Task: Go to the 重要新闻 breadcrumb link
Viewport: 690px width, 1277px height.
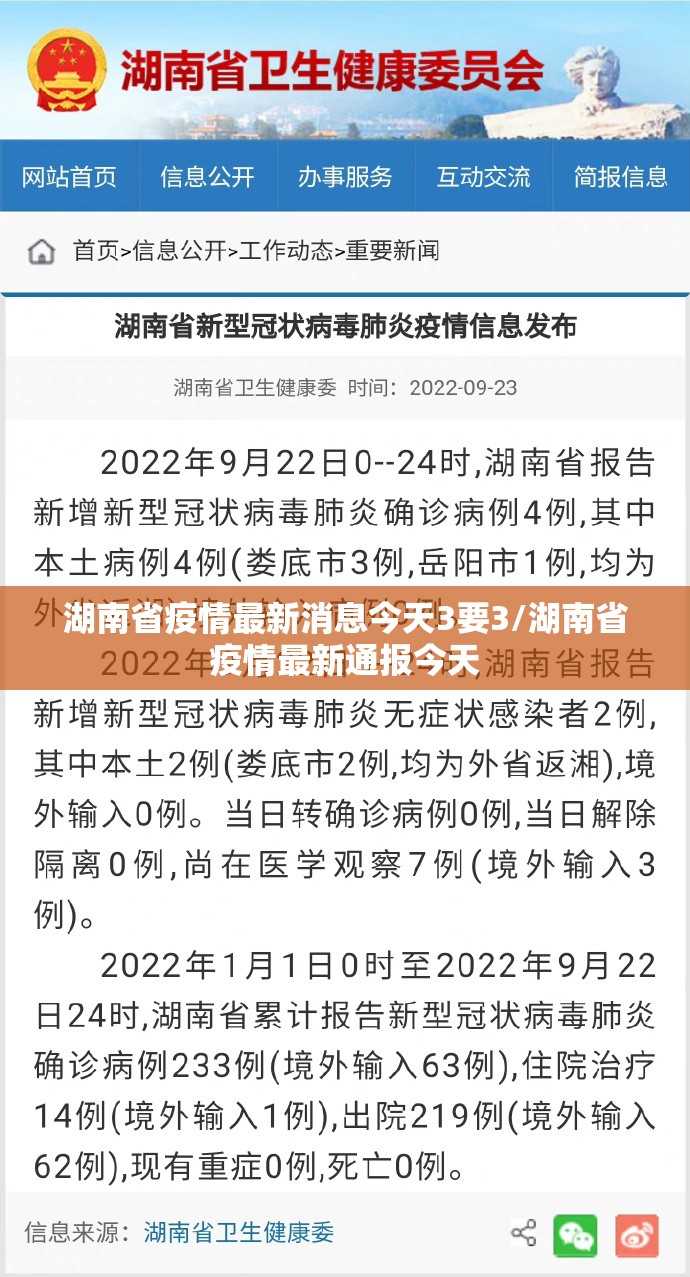Action: [392, 250]
